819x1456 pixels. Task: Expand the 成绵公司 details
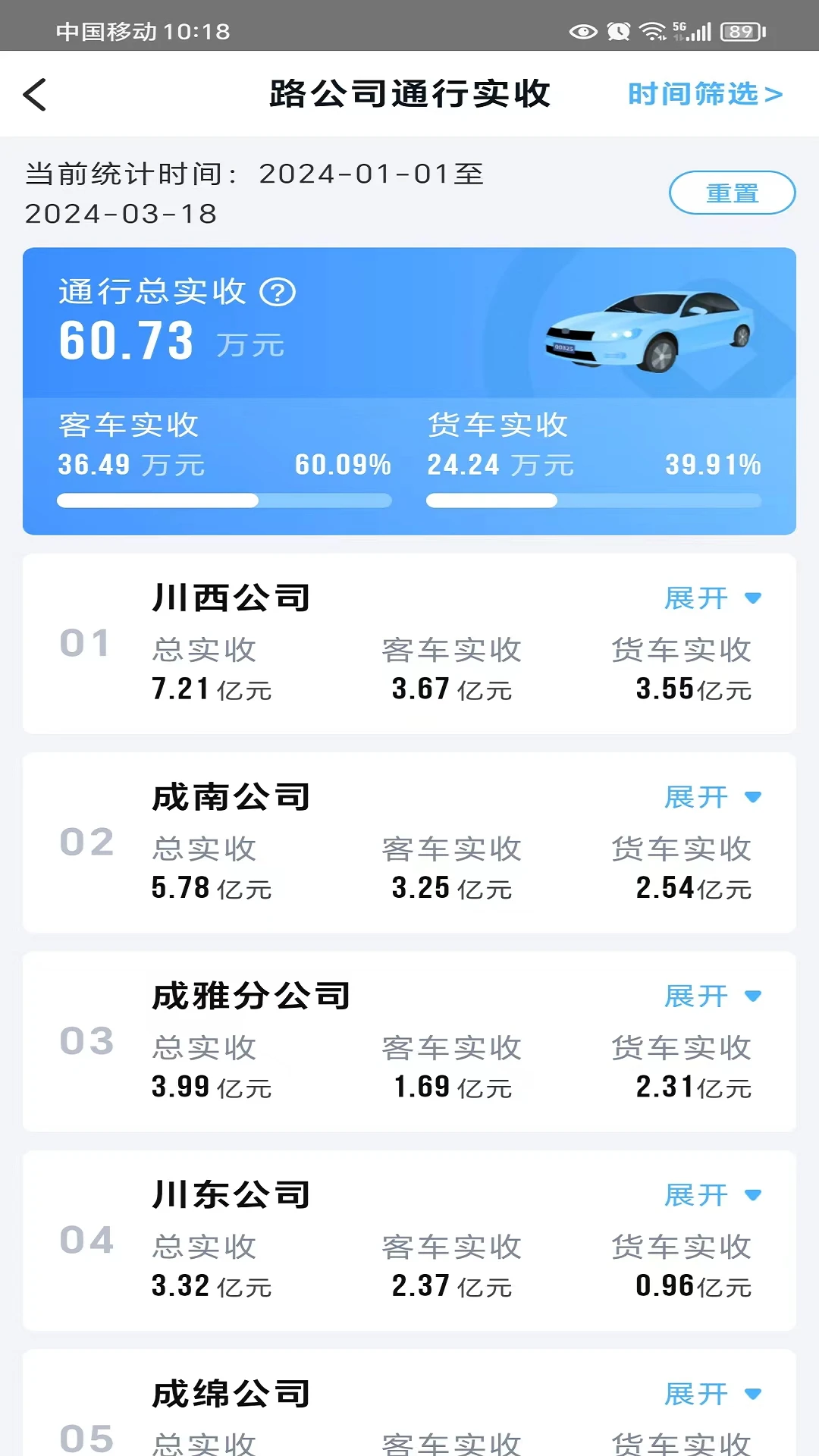tap(712, 1394)
